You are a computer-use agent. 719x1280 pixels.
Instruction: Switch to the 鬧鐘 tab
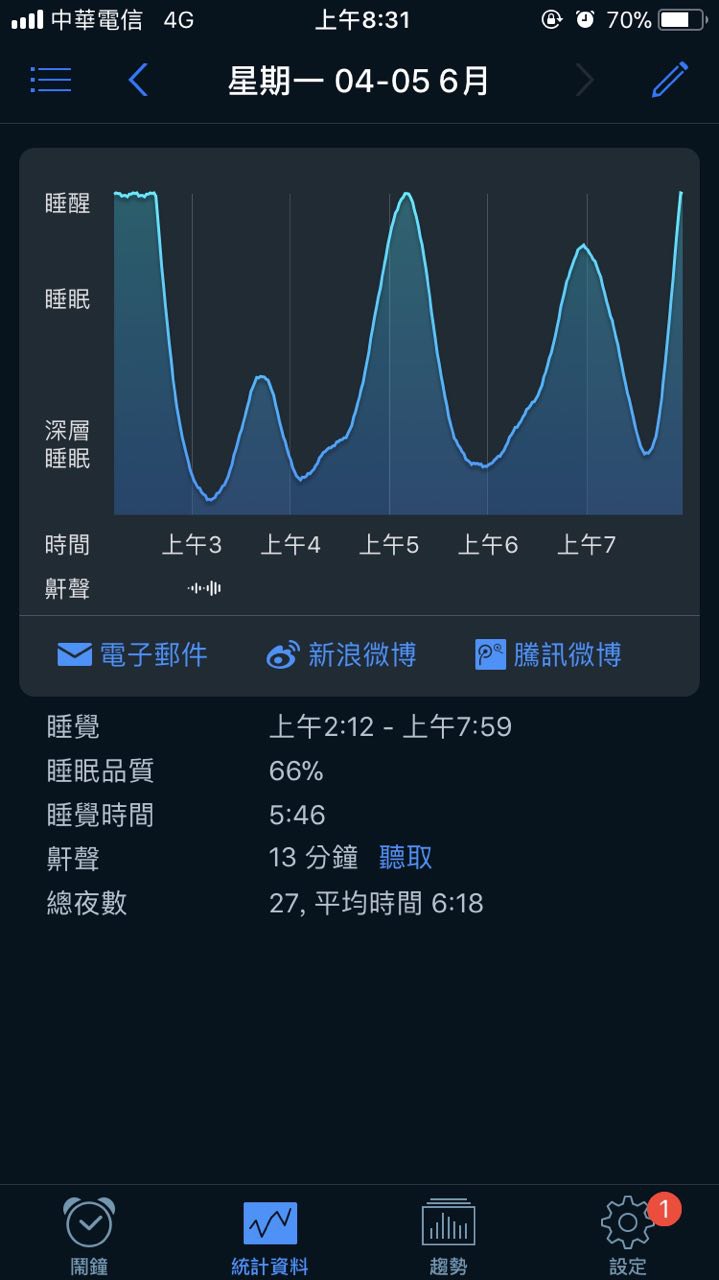tap(89, 1236)
